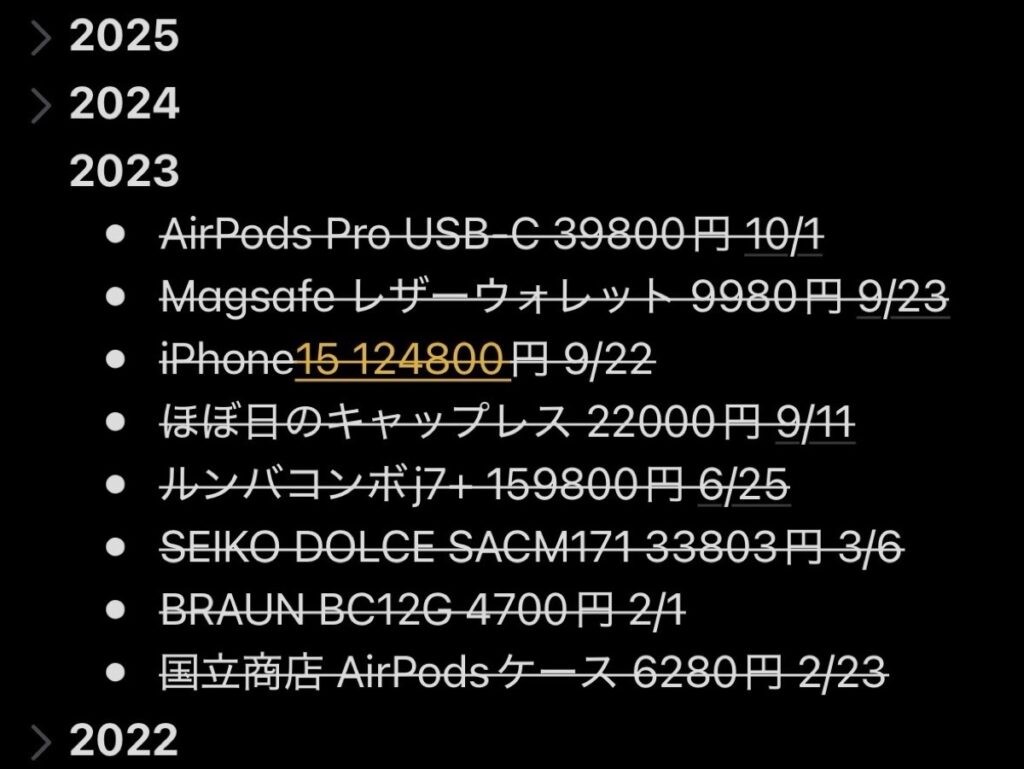The height and width of the screenshot is (769, 1024).
Task: Expand the 2025 section chevron
Action: coord(40,38)
